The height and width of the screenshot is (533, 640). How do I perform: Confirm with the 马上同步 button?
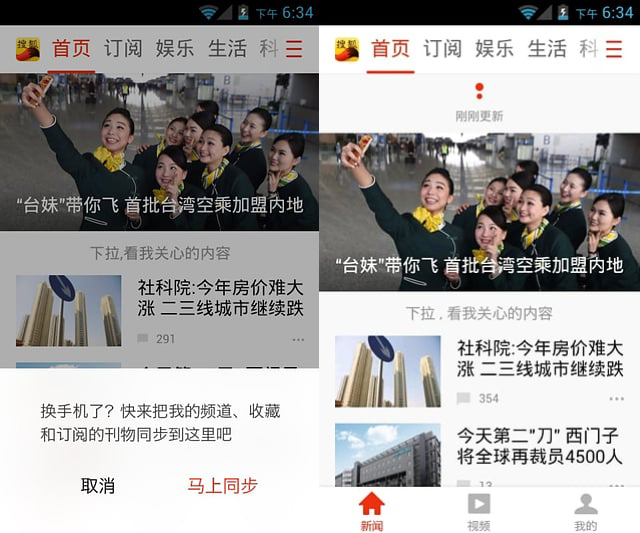pyautogui.click(x=222, y=486)
